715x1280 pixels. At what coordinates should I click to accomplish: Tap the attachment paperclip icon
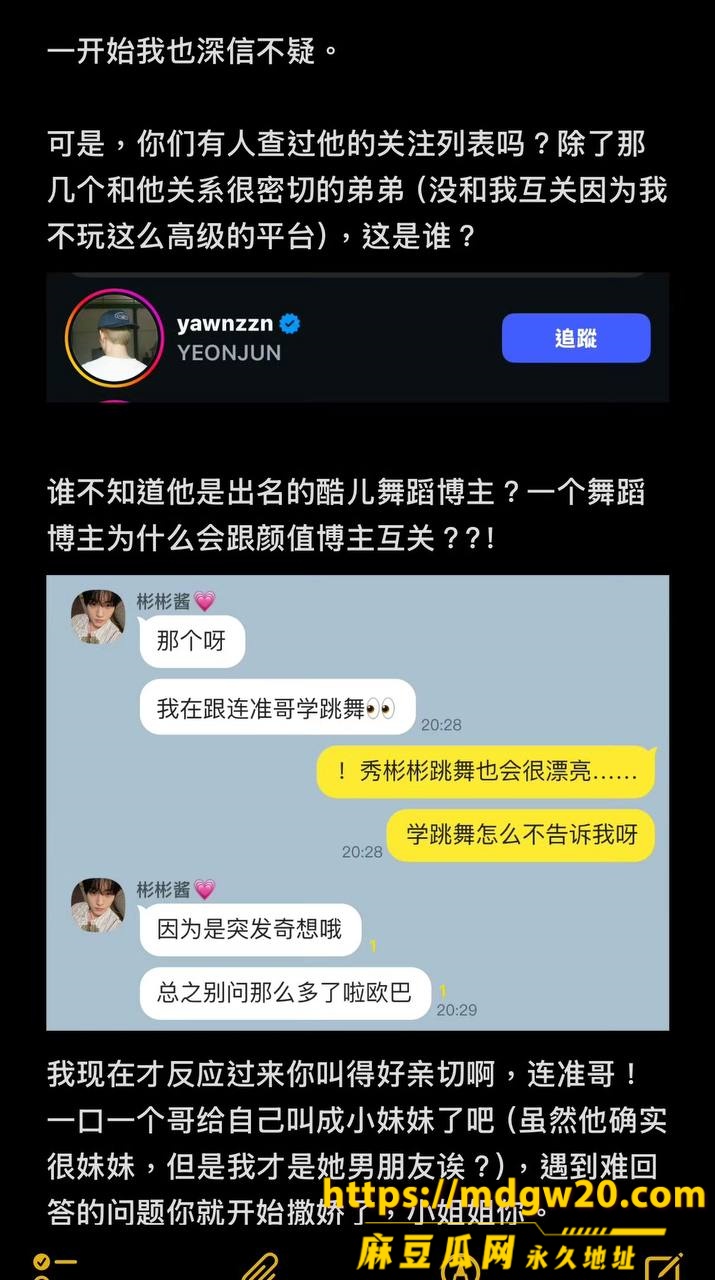260,1266
